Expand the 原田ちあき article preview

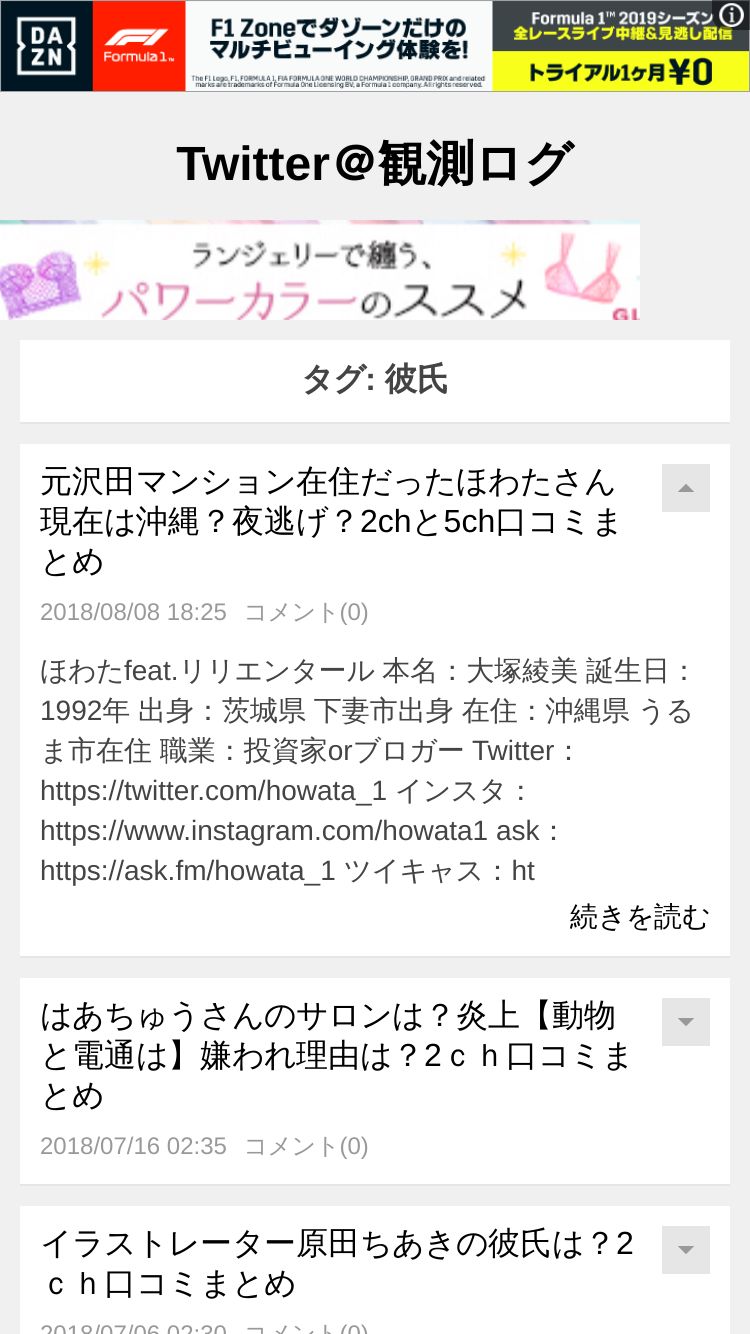(x=686, y=1250)
